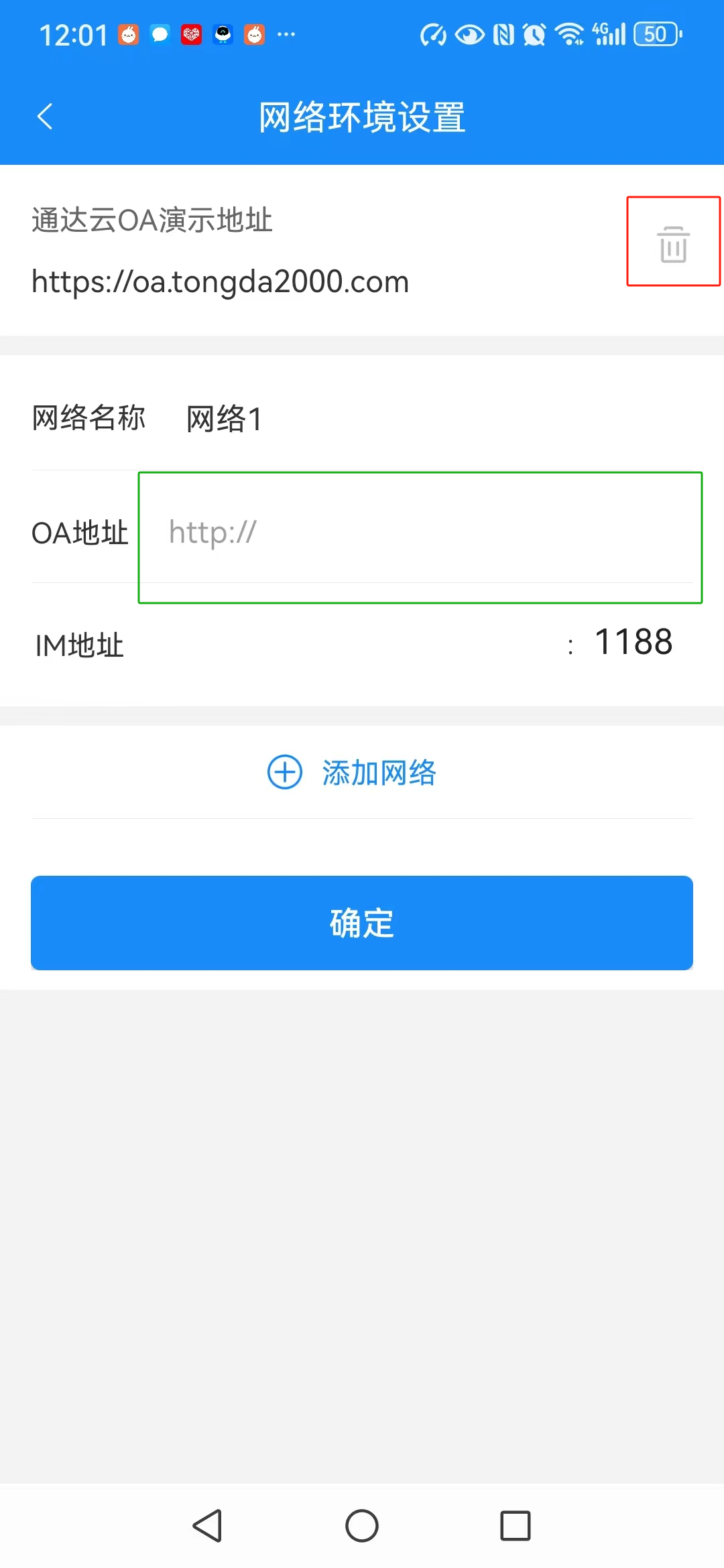Image resolution: width=724 pixels, height=1568 pixels.
Task: Edit the IM port number 1188
Action: click(x=633, y=643)
